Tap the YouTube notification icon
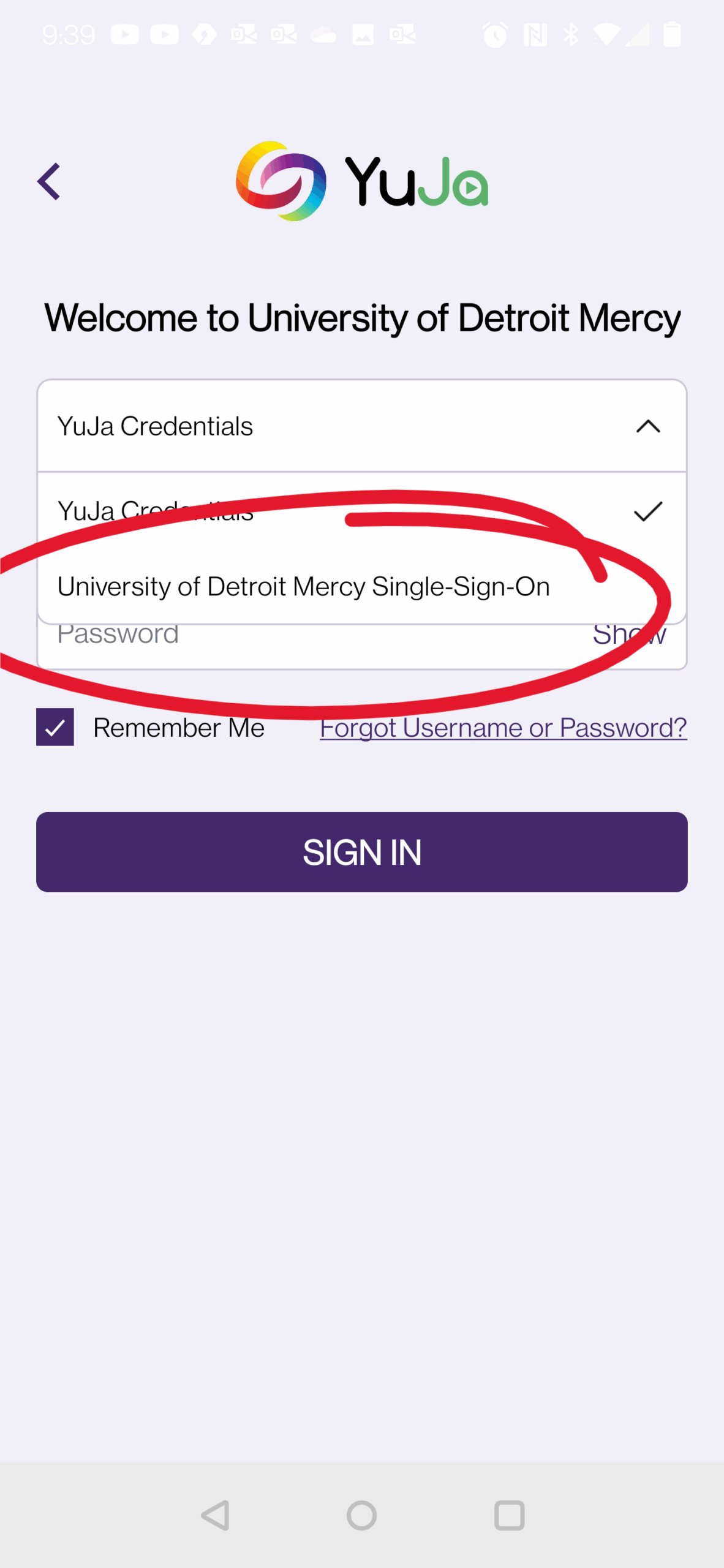 pos(126,34)
